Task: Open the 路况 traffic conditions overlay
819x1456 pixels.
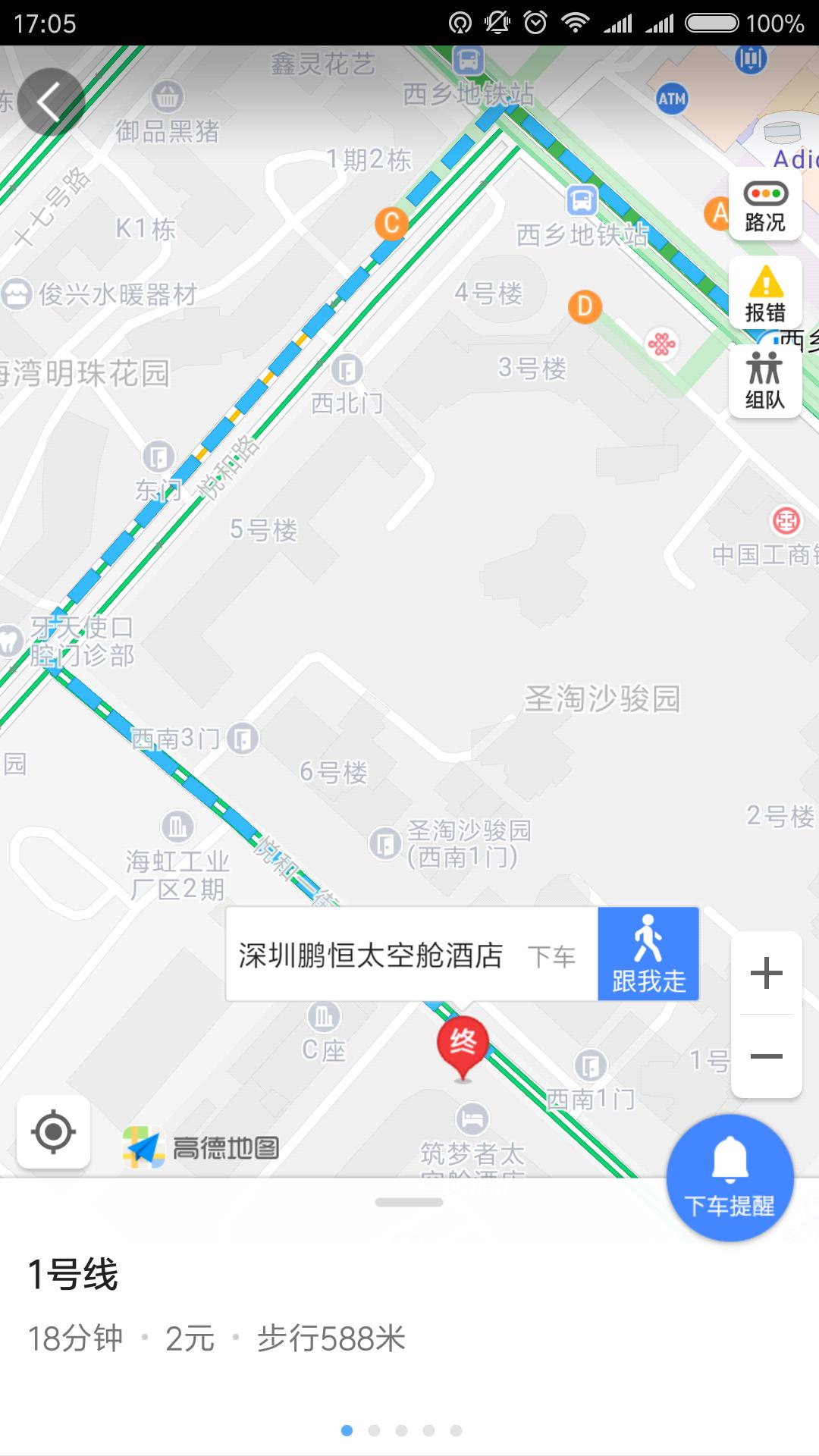Action: click(x=765, y=203)
